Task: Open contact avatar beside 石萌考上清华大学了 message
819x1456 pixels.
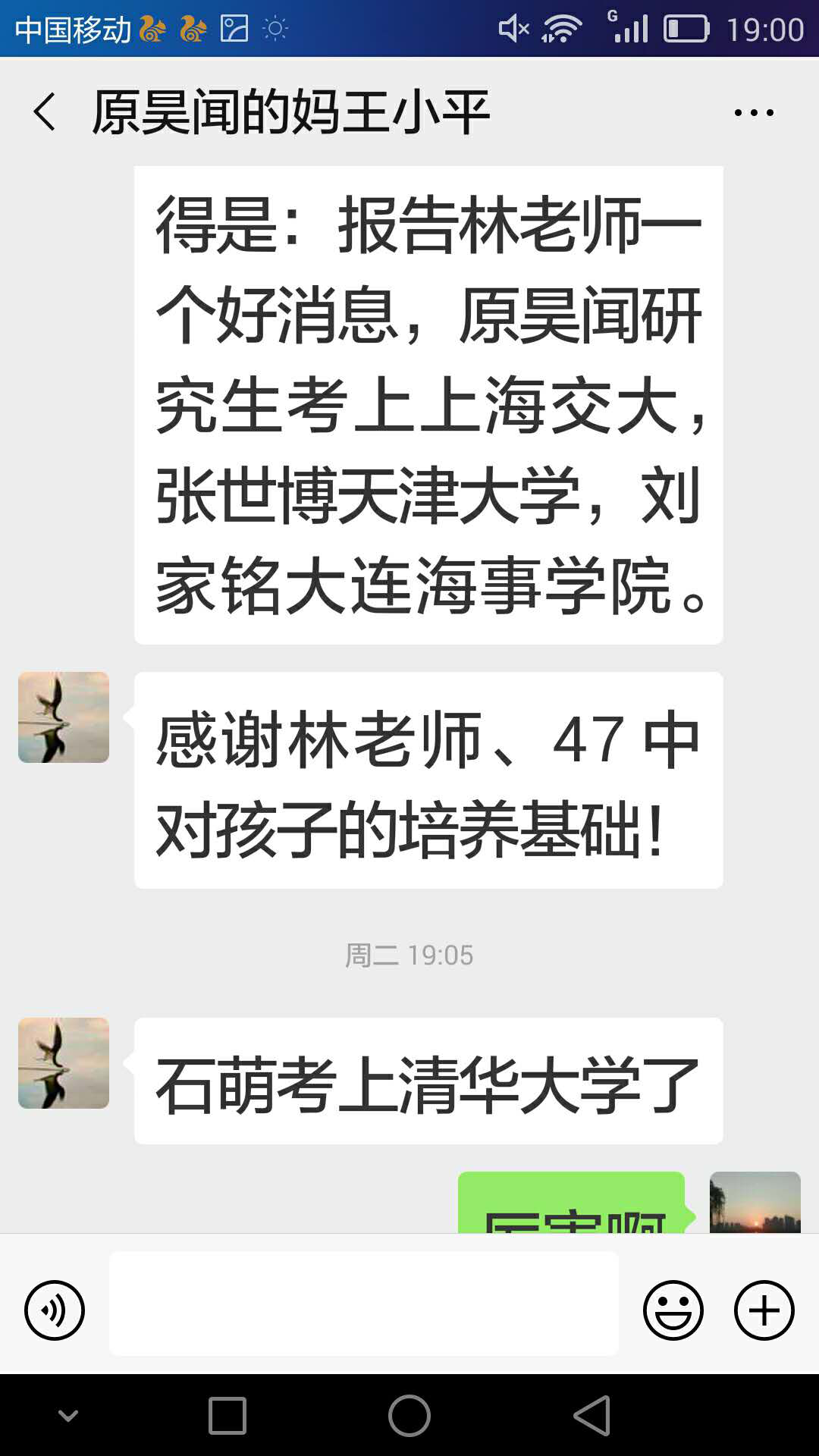Action: 64,1063
